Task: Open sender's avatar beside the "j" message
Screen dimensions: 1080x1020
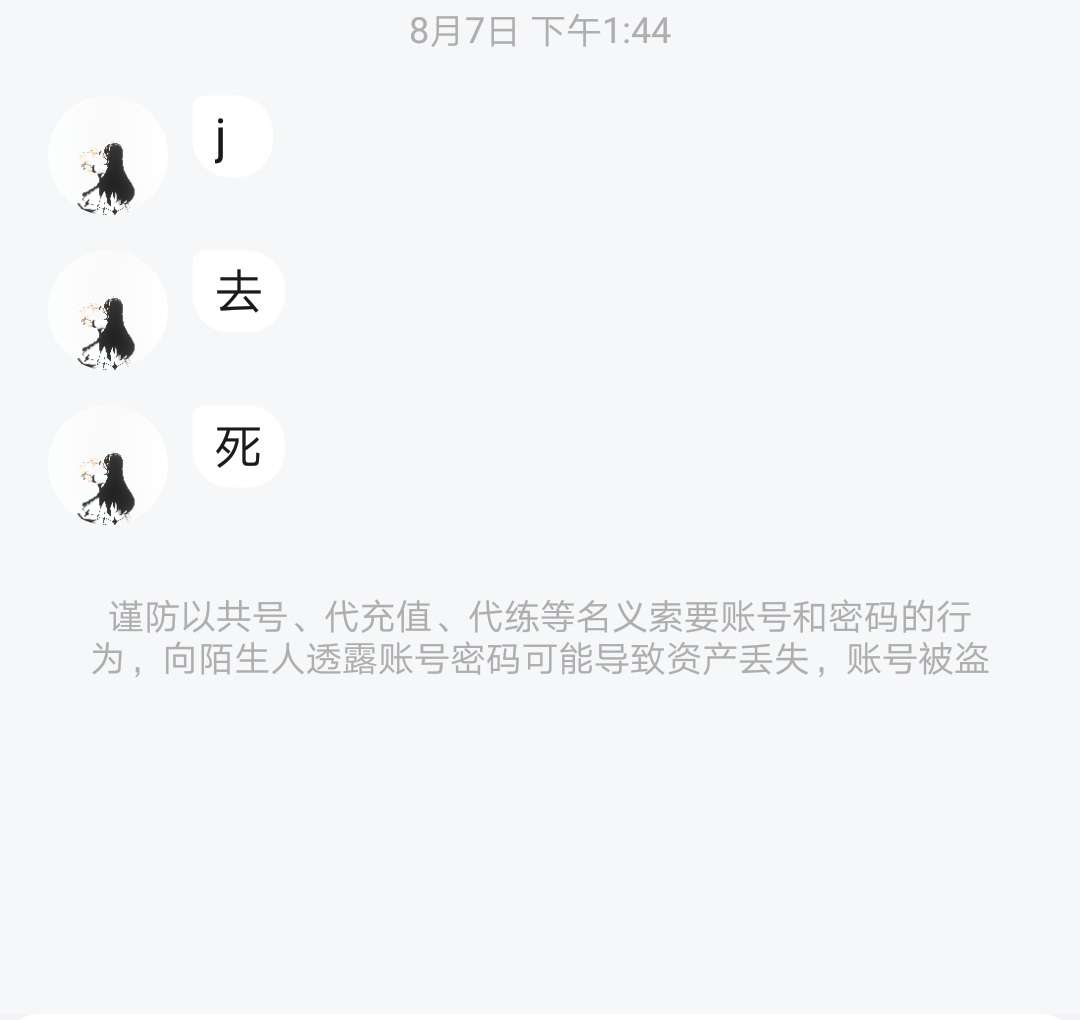Action: pos(108,156)
